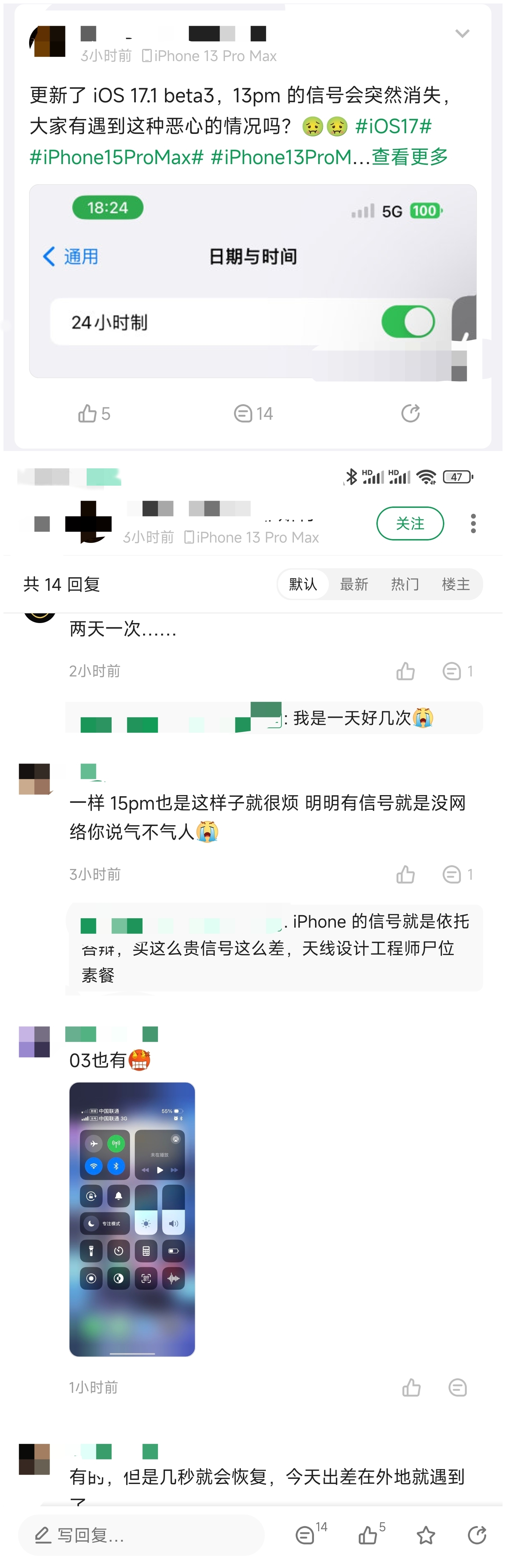Open the three-dot overflow menu next to 关注
This screenshot has width=506, height=1568.
[x=473, y=523]
